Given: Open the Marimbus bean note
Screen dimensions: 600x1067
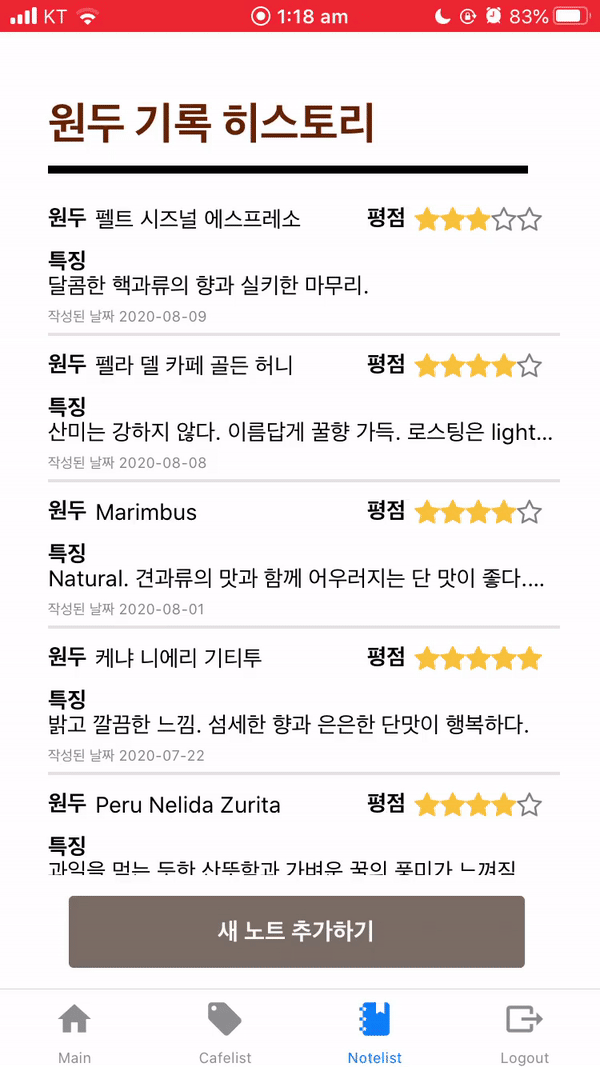Looking at the screenshot, I should click(x=303, y=556).
